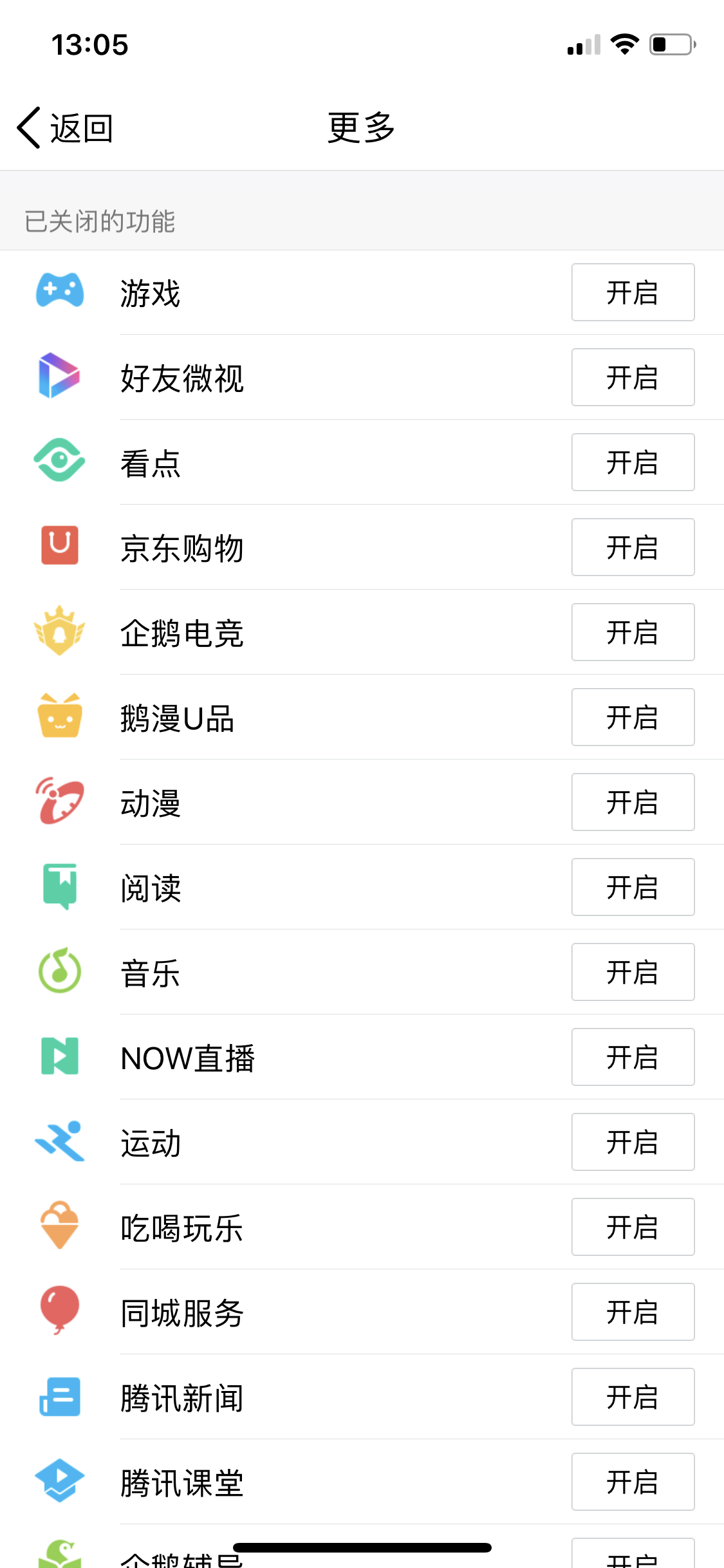Go back using the 返回 button

tap(66, 127)
